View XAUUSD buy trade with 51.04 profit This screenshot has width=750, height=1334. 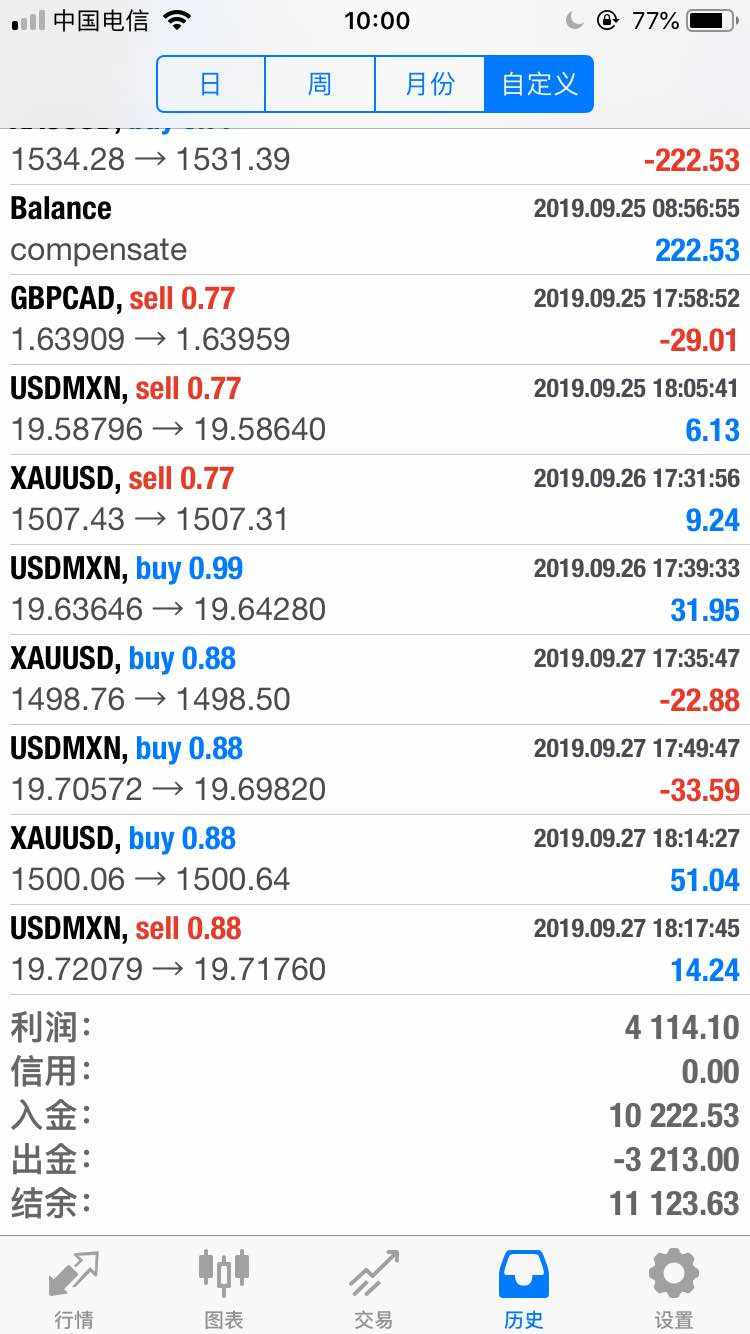point(375,859)
